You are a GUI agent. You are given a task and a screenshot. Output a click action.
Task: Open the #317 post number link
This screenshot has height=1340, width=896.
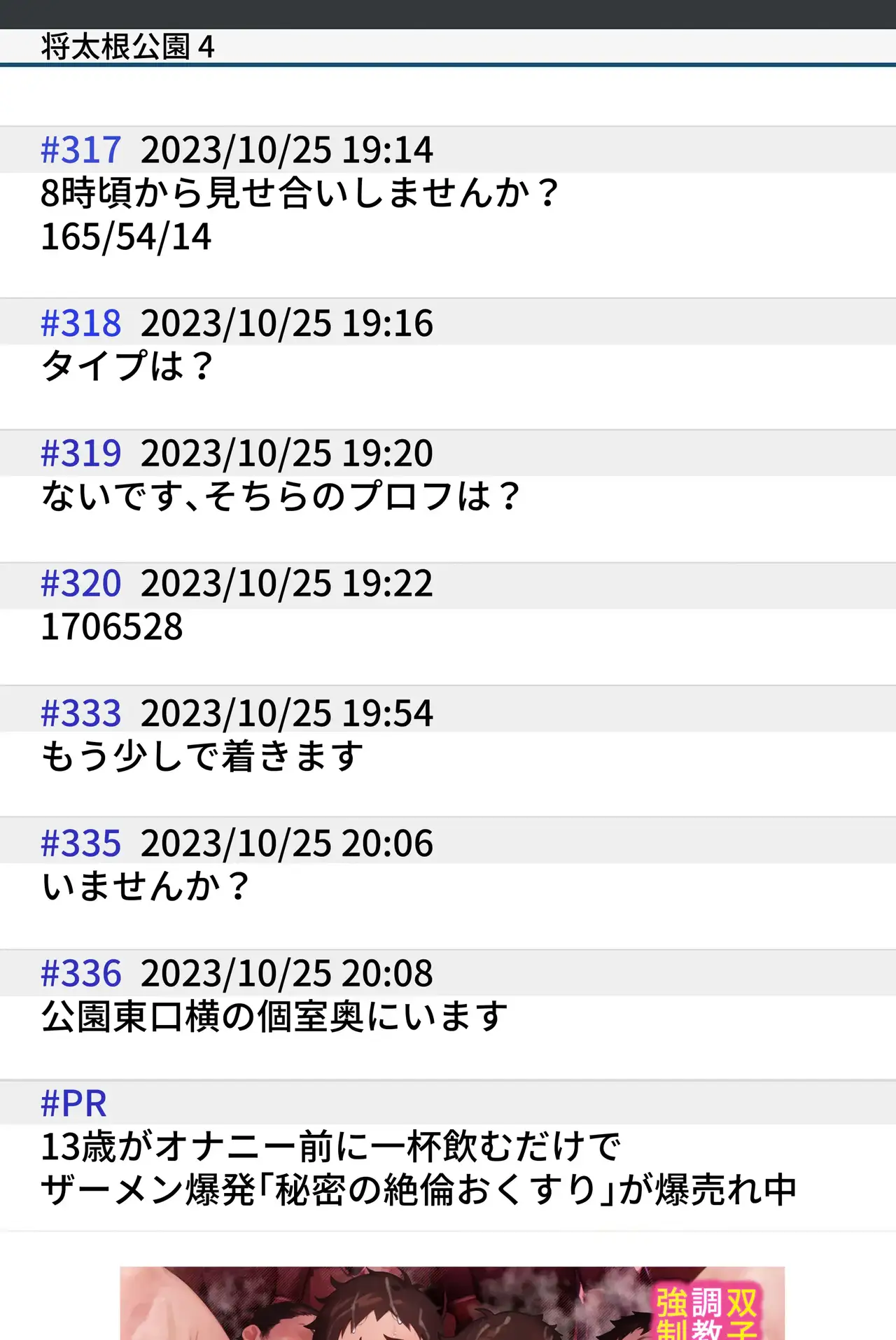click(x=81, y=151)
